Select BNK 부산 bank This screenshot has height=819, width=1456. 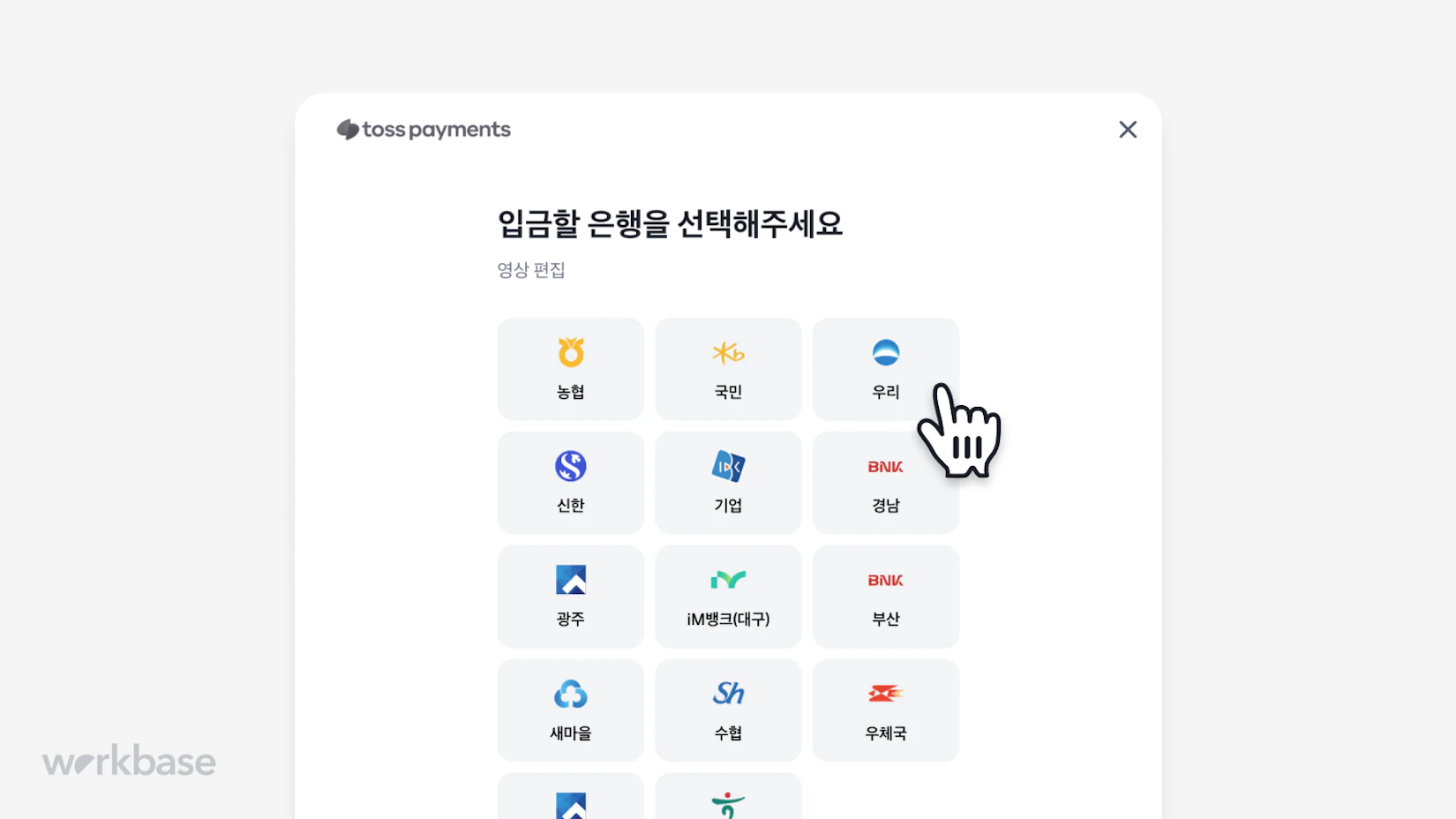885,596
